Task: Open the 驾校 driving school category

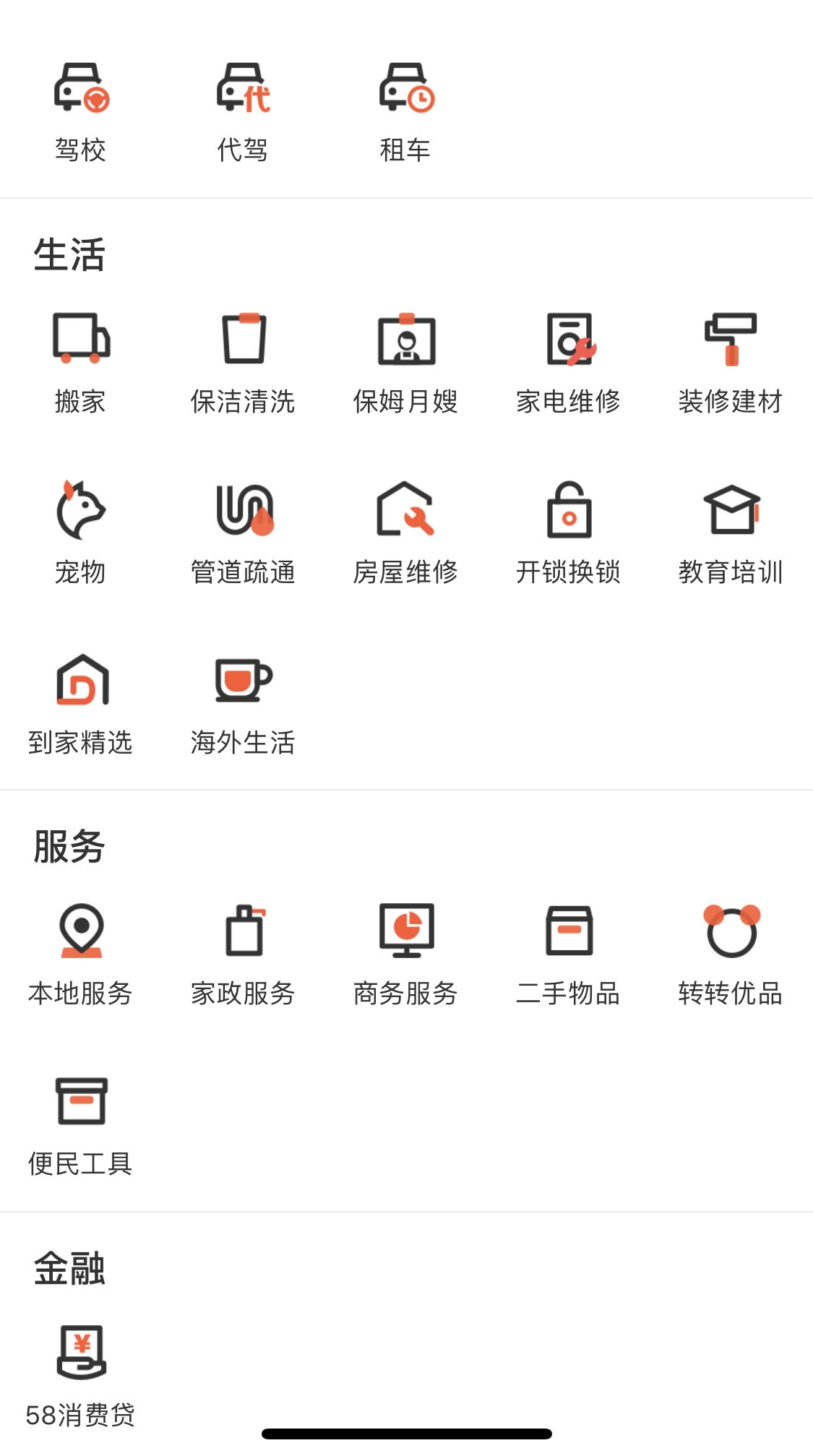Action: coord(81,112)
